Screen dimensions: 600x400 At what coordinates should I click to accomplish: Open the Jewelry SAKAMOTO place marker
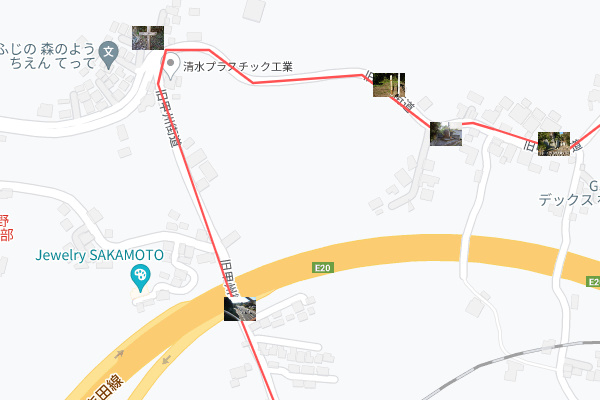tap(141, 276)
